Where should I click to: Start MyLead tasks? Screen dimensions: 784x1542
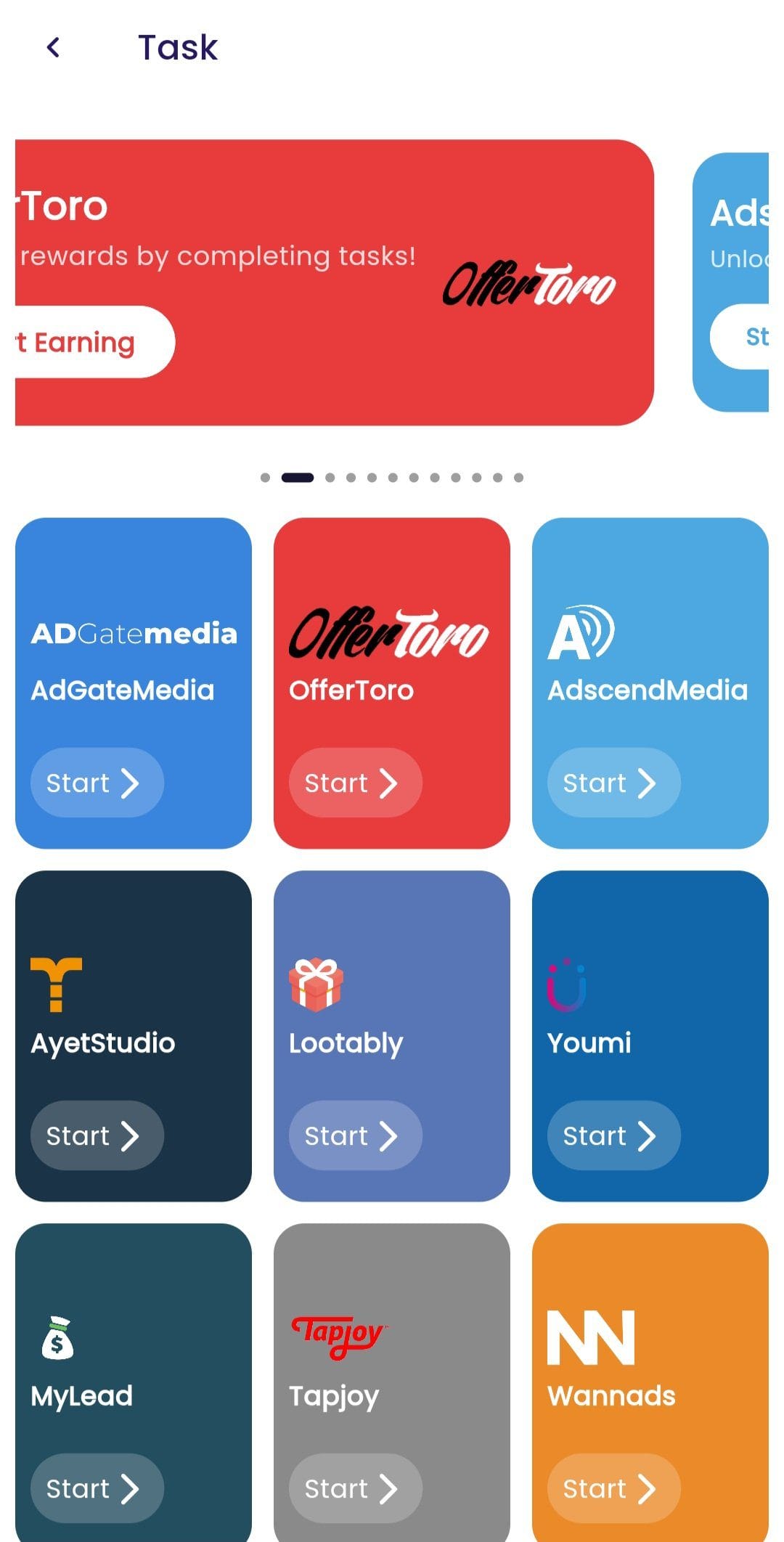97,1488
